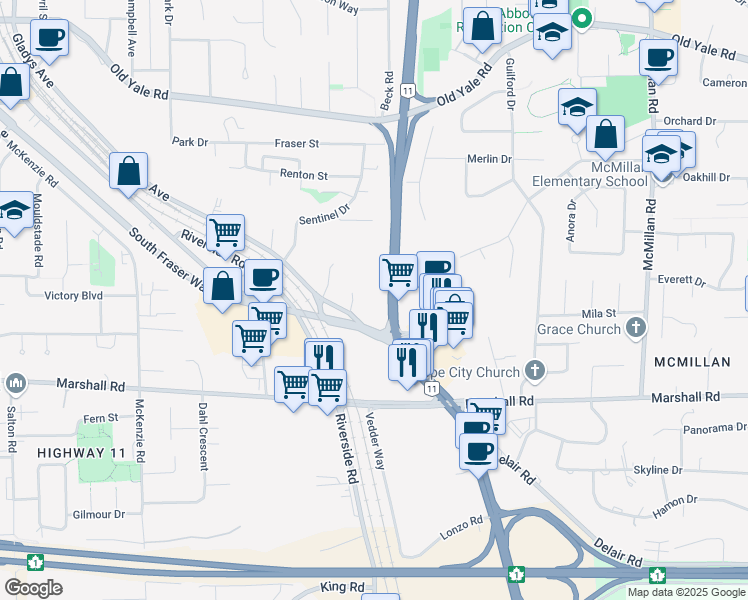Tap the shopping bag marker near Park Dr

click(x=128, y=173)
